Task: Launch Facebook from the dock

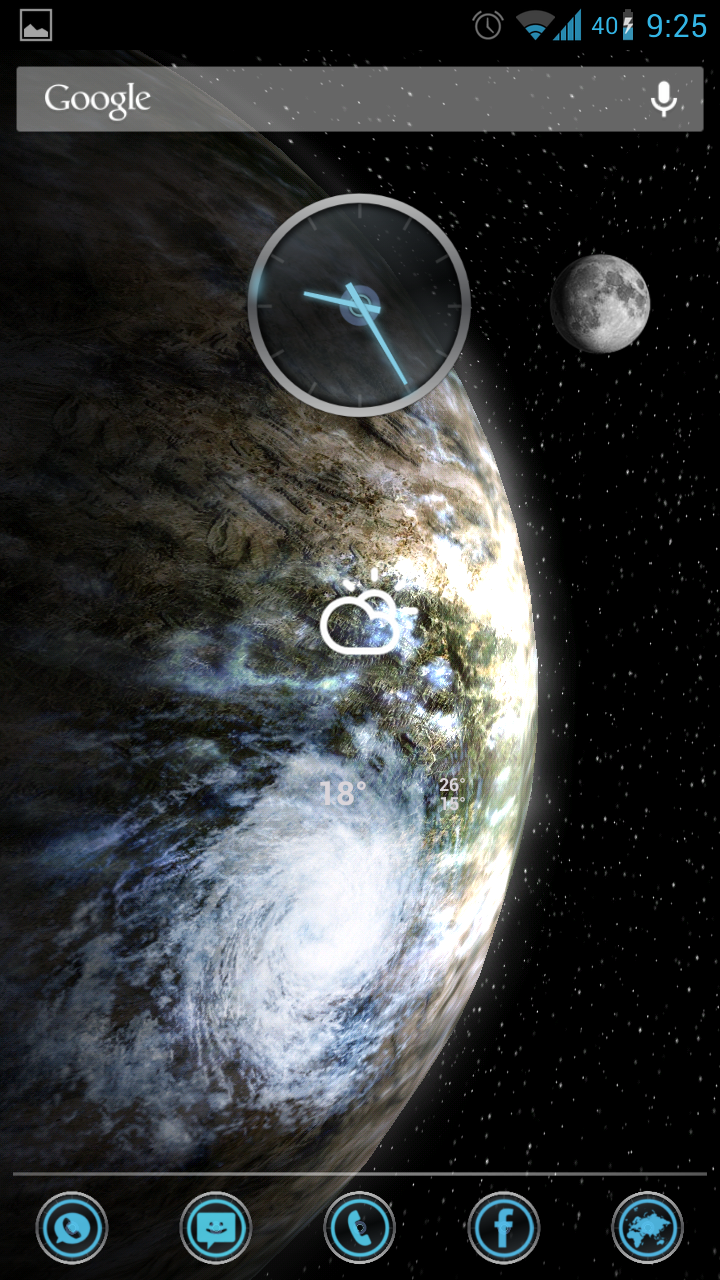Action: (x=504, y=1228)
